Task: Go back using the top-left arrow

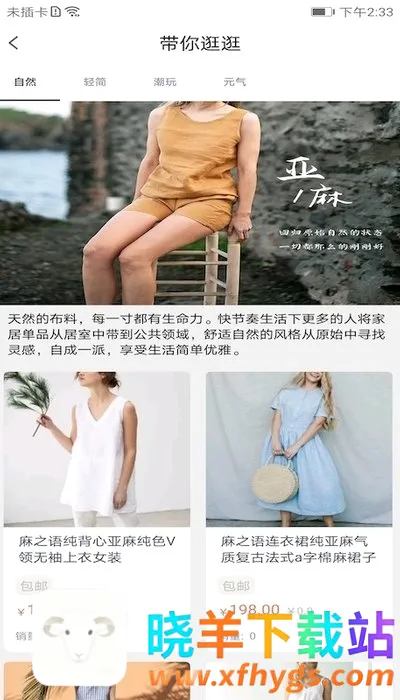Action: (x=14, y=43)
